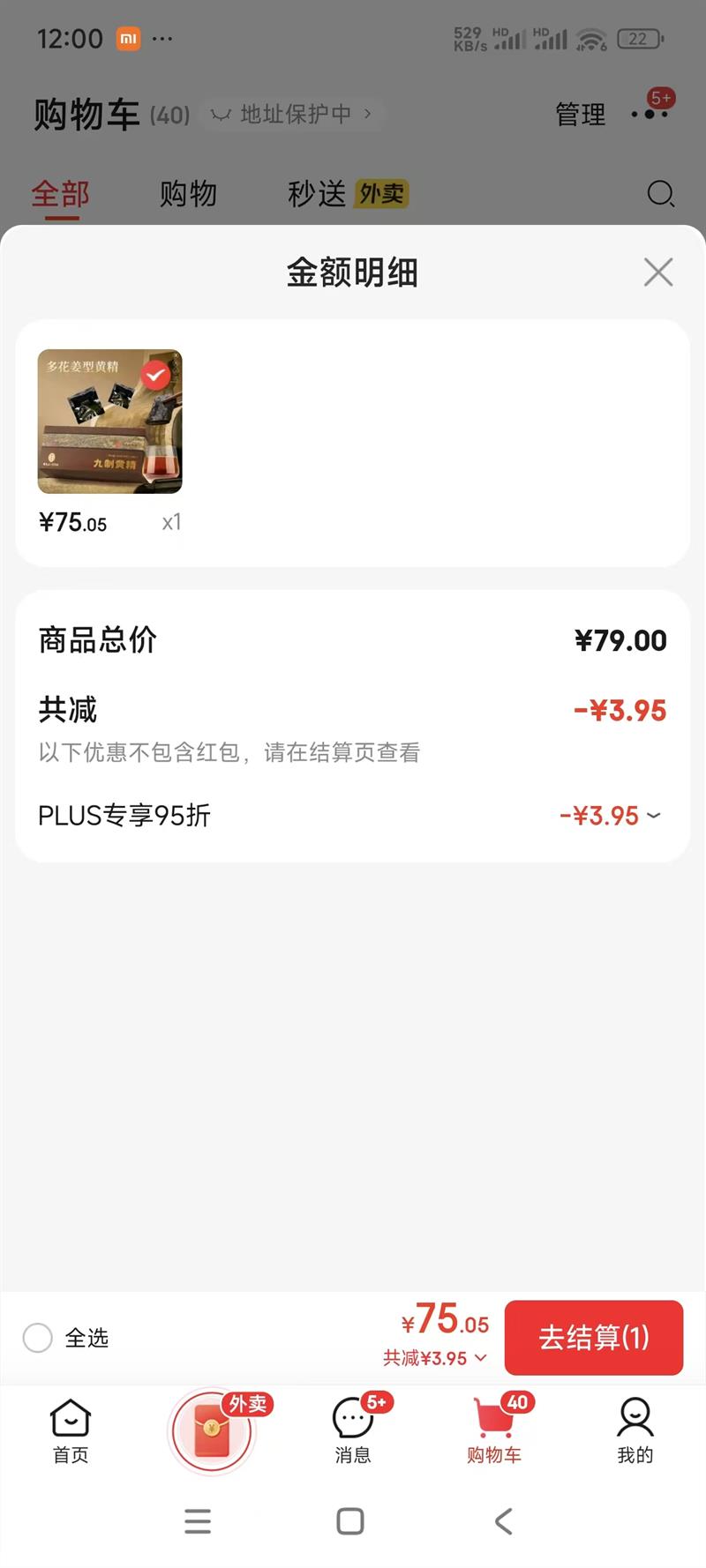Go to the 首页 home tab
The width and height of the screenshot is (706, 1568).
pyautogui.click(x=71, y=1430)
